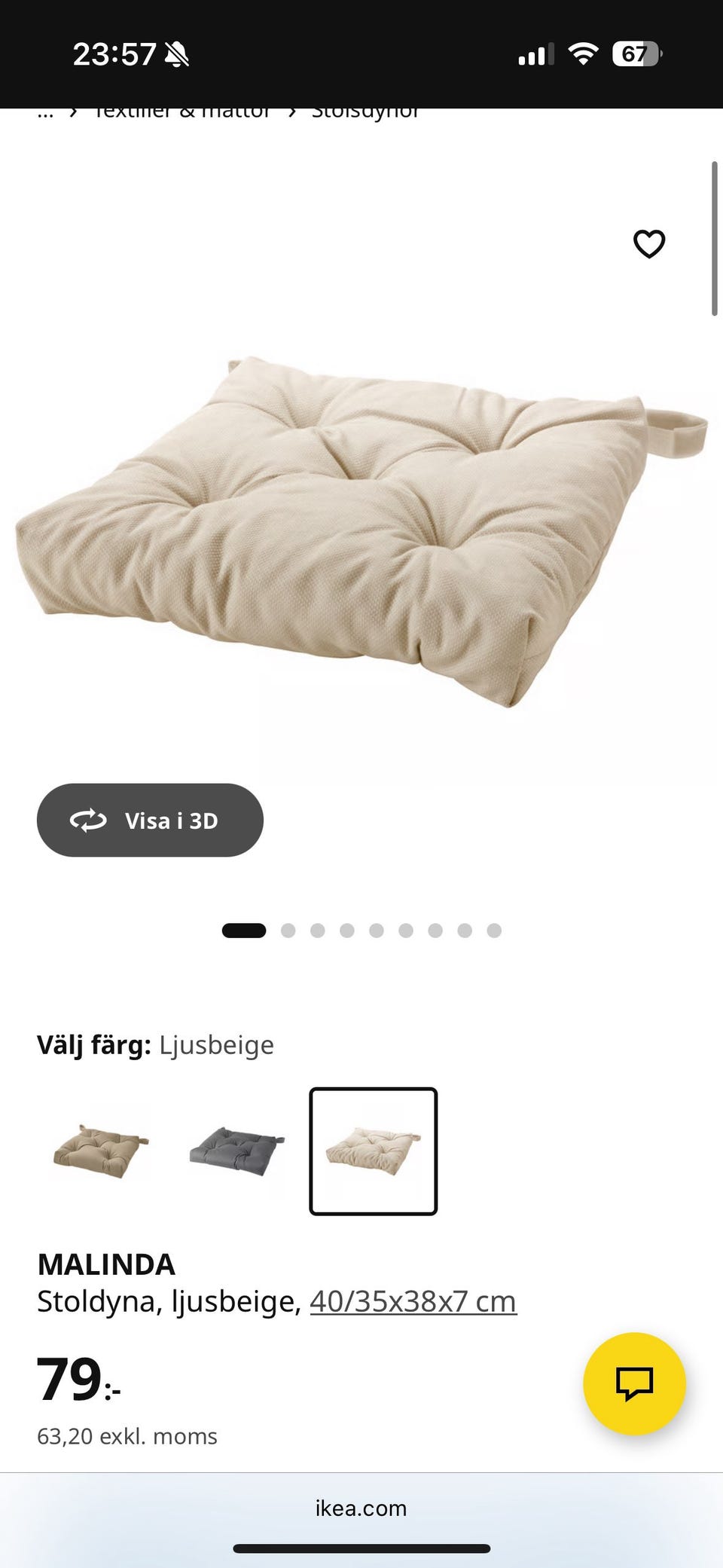Select the darker beige cushion variant
723x1568 pixels.
click(100, 1151)
